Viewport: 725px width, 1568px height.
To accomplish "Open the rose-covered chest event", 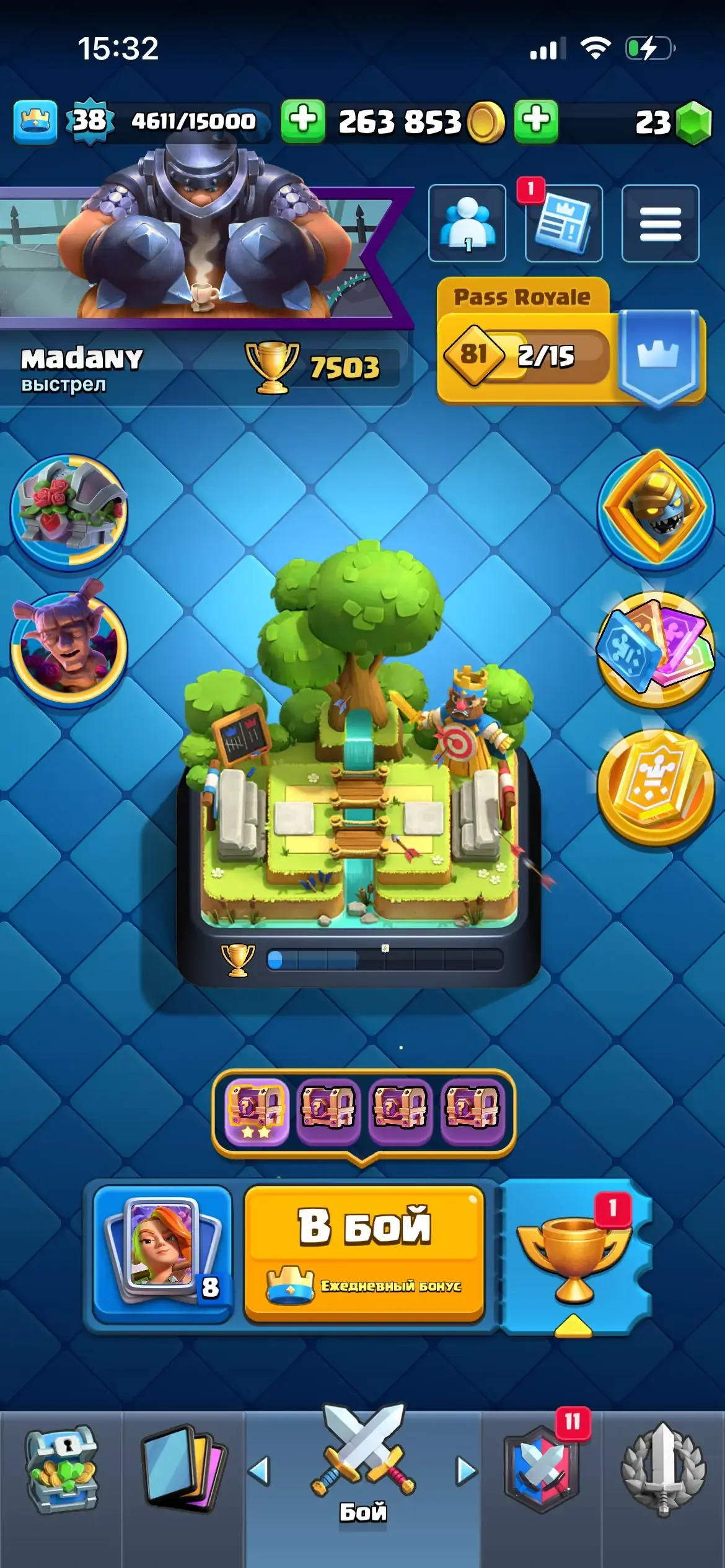I will (69, 512).
